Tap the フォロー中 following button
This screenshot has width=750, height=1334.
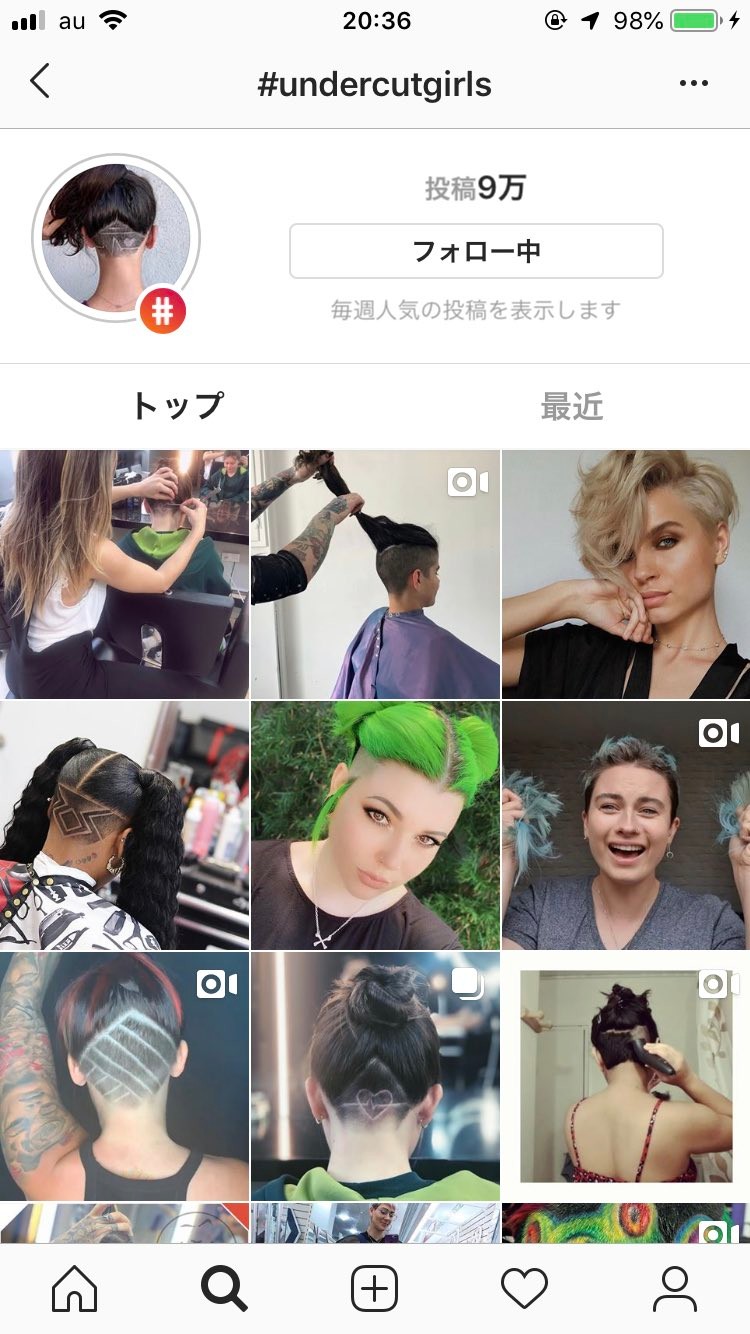tap(476, 251)
